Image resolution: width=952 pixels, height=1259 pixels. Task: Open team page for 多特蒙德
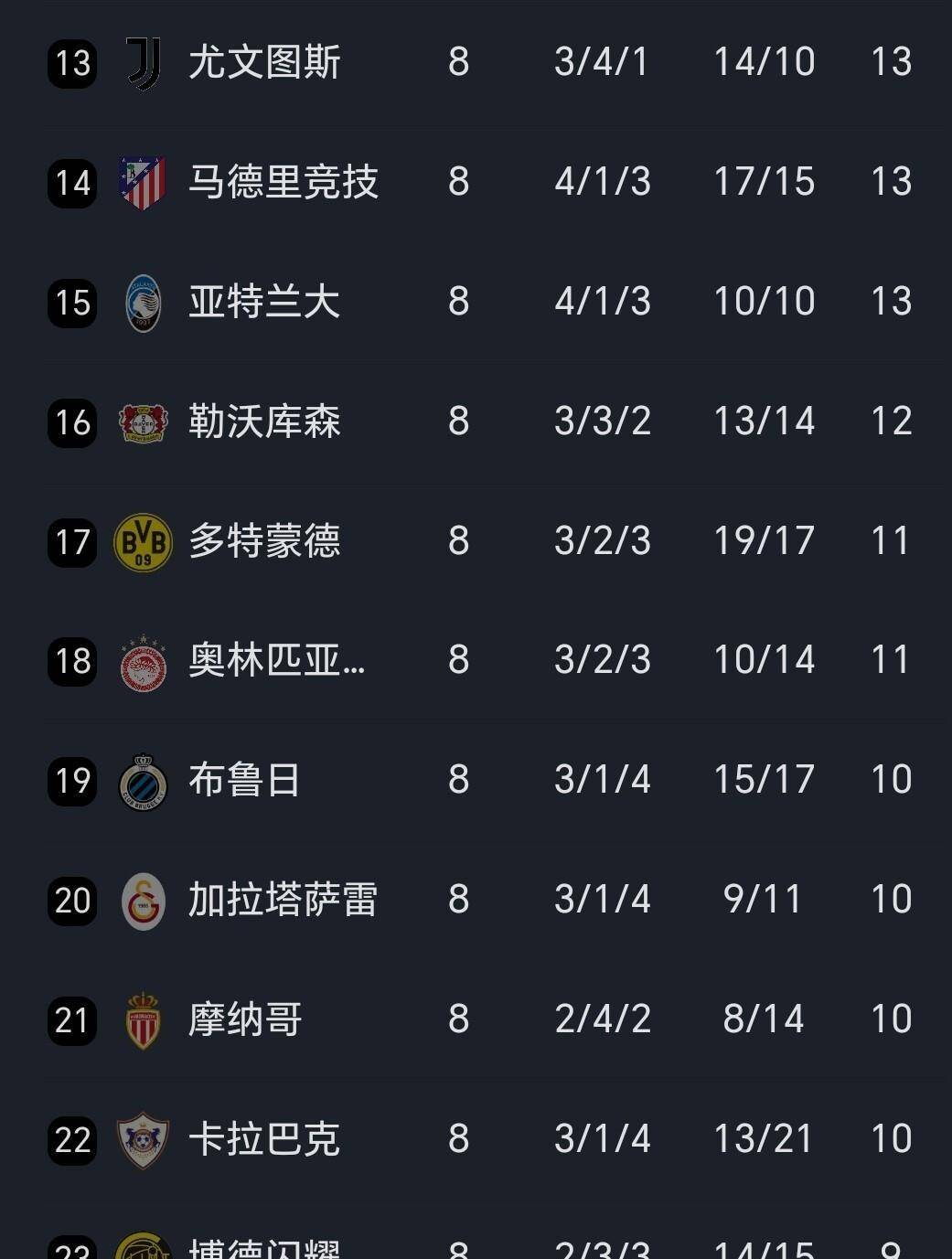264,540
